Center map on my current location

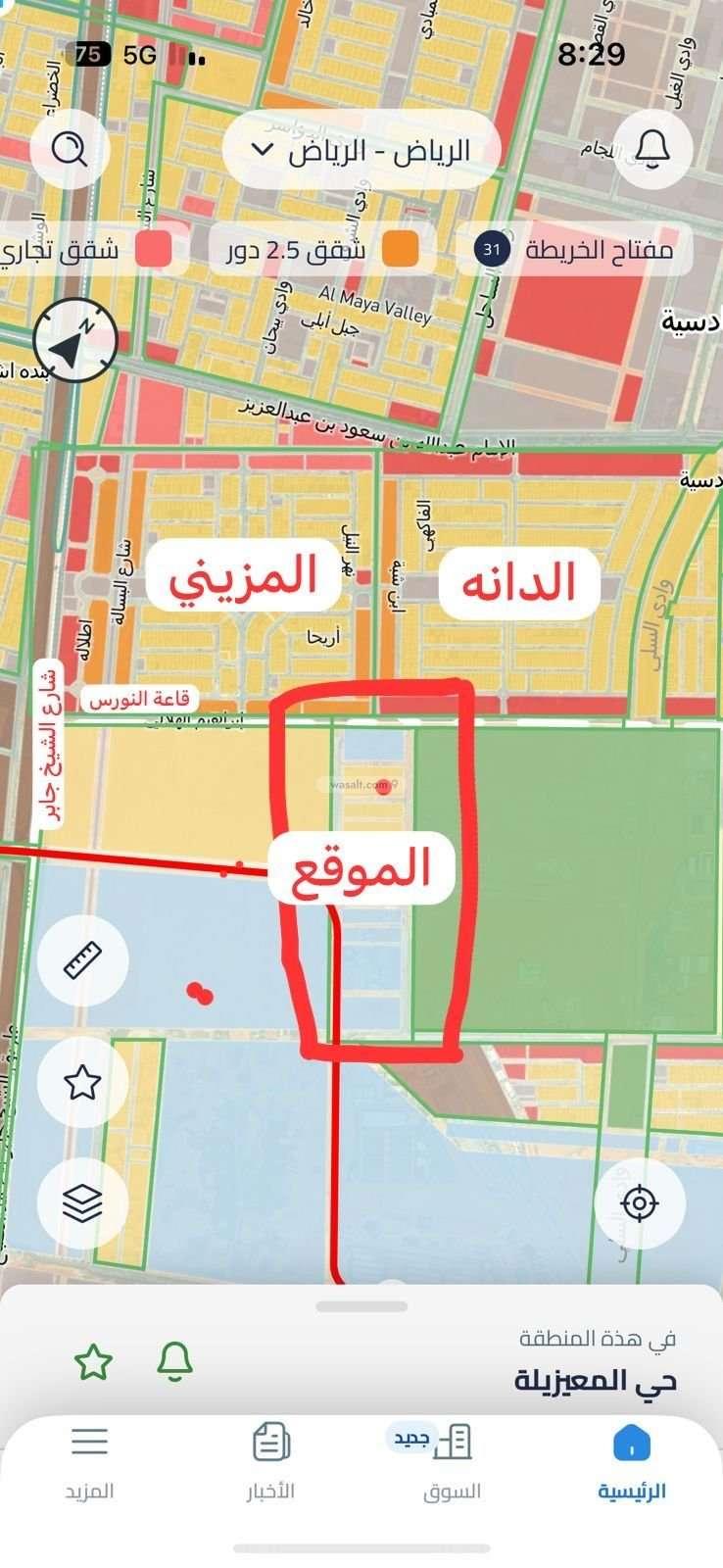pos(640,1203)
